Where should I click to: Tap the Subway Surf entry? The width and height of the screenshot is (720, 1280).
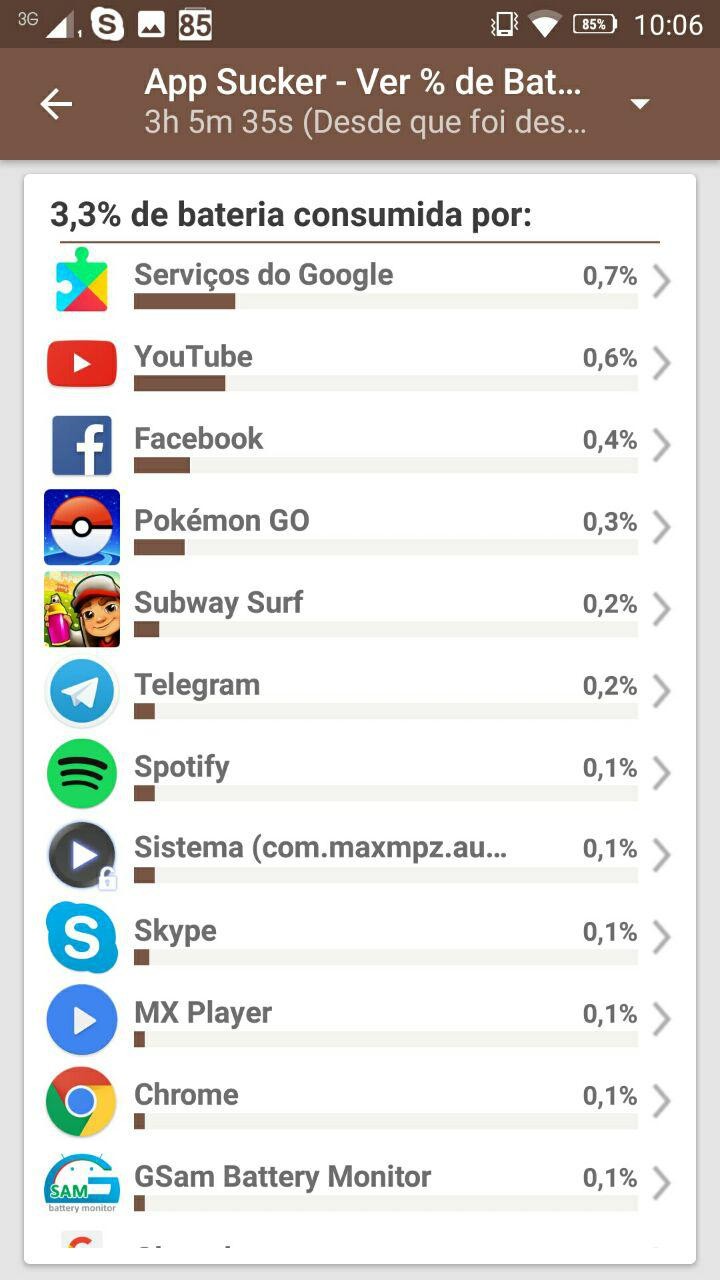pyautogui.click(x=360, y=610)
